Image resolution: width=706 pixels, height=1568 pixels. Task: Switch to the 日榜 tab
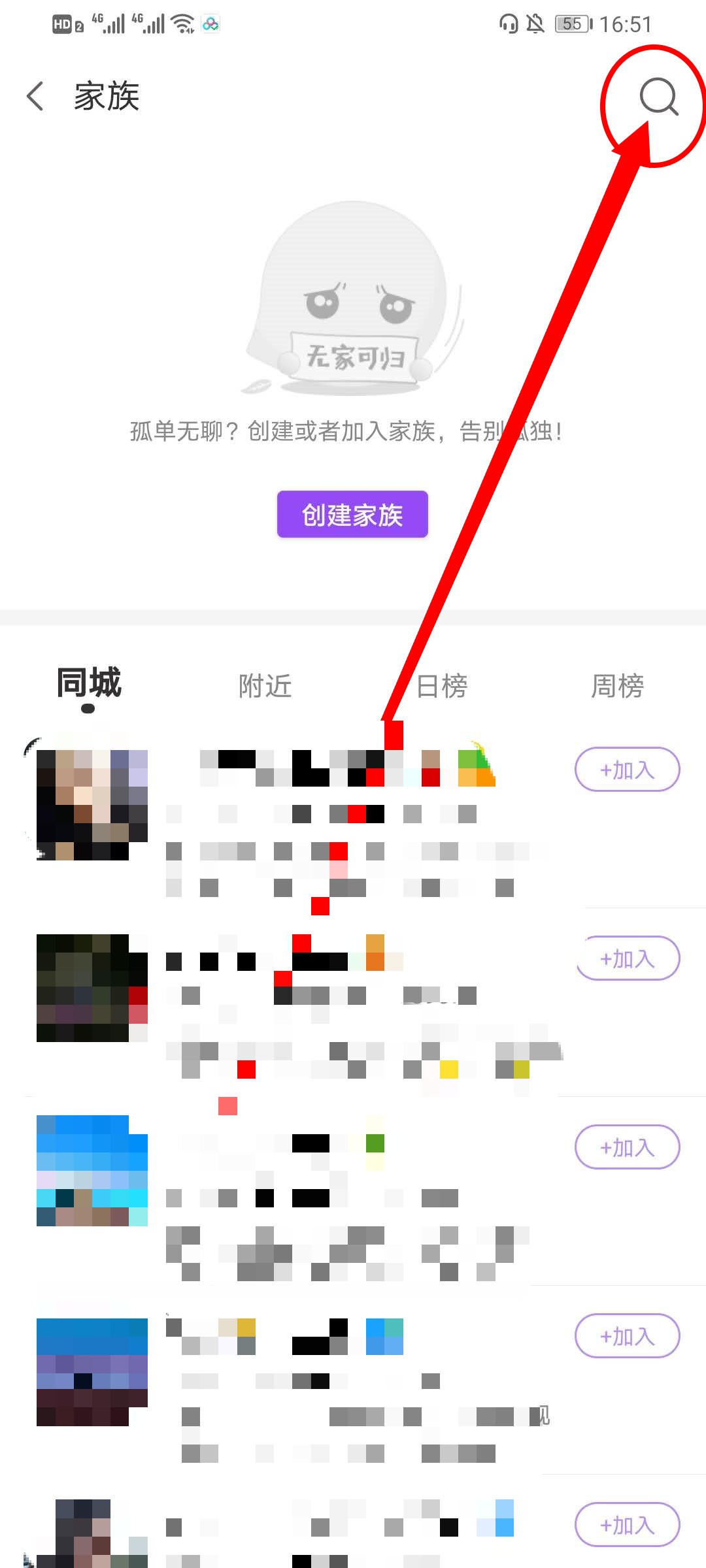(442, 686)
